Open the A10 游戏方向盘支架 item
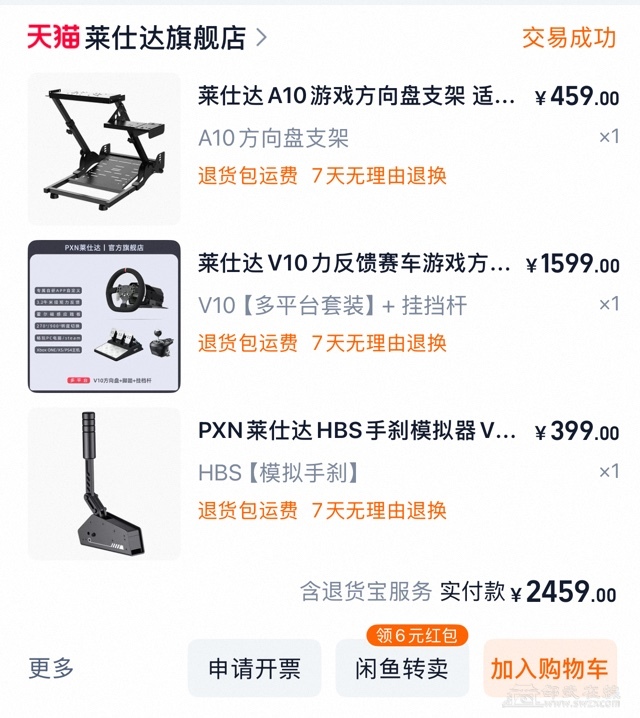 (357, 97)
